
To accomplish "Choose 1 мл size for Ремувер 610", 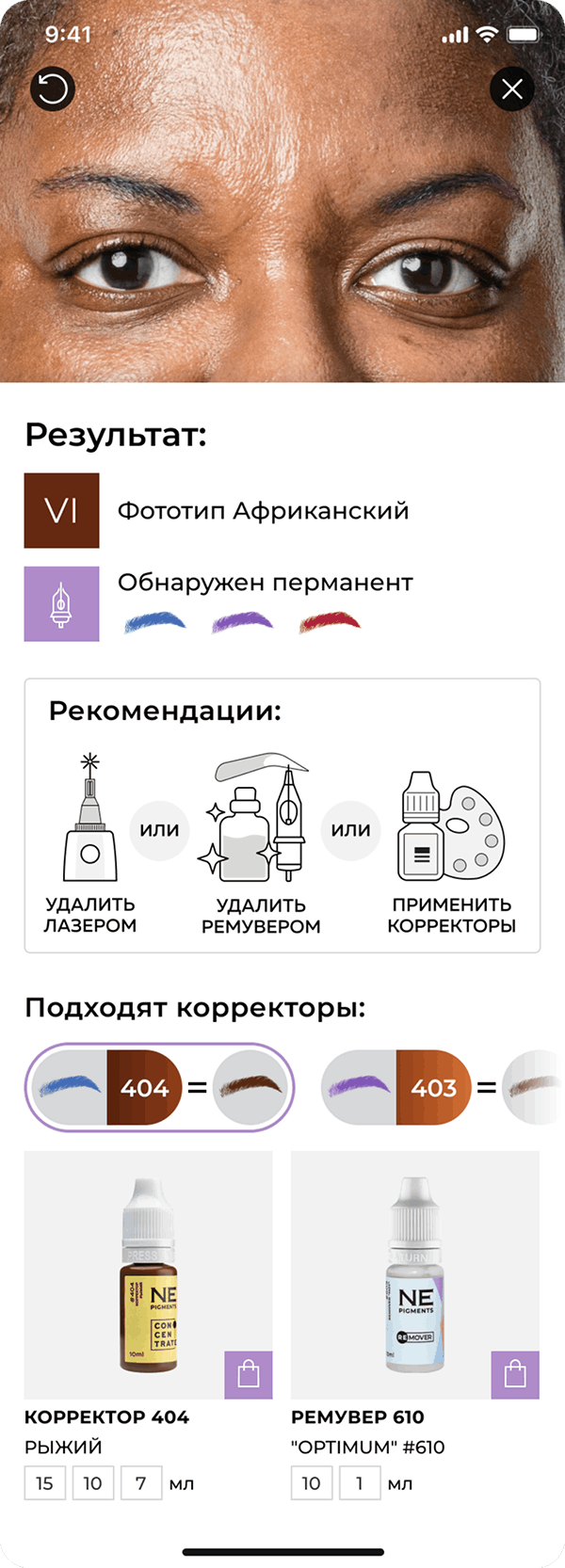I will [359, 1483].
